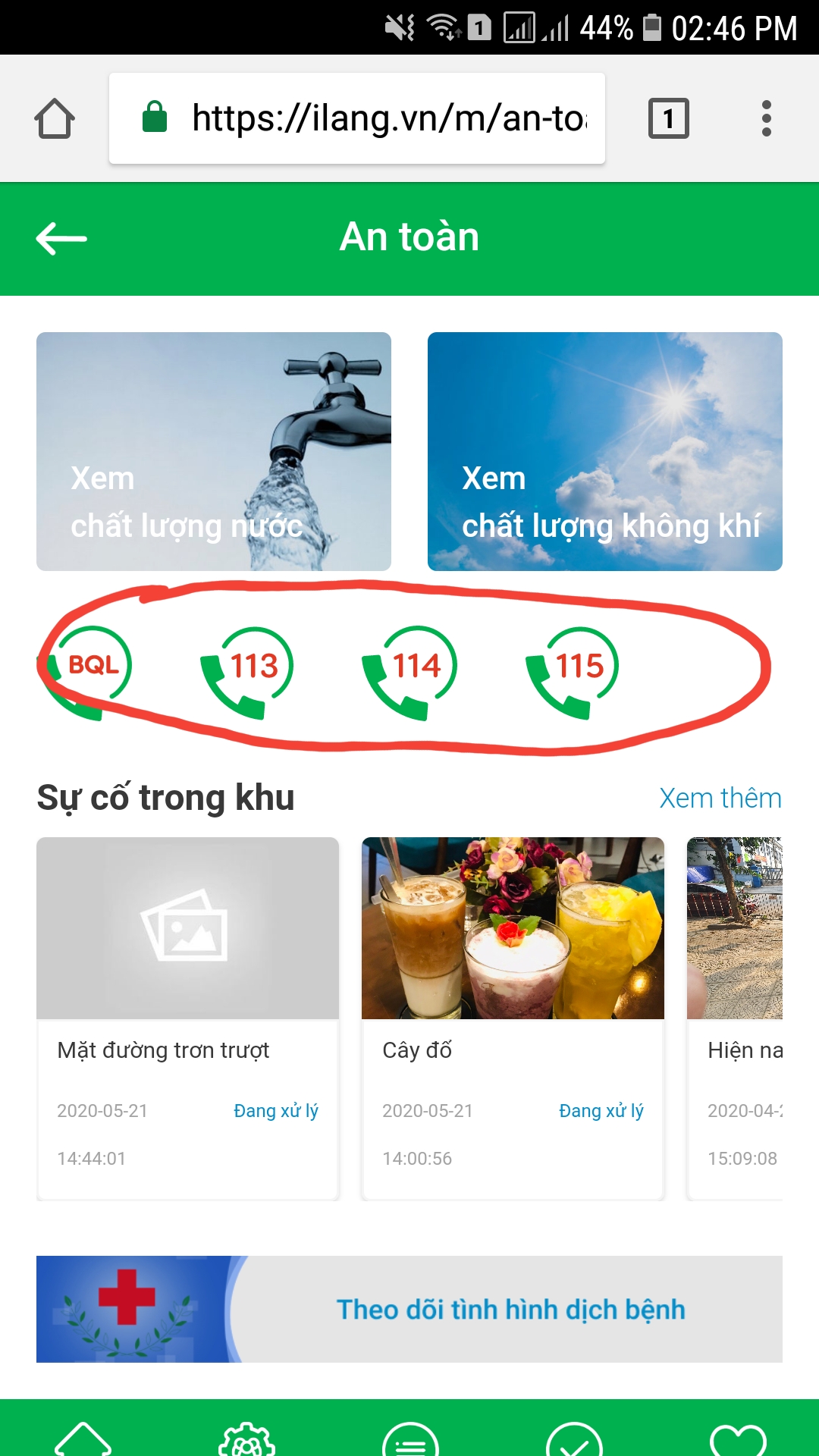Open incident Mặt đường trơn trượt

[187, 1016]
